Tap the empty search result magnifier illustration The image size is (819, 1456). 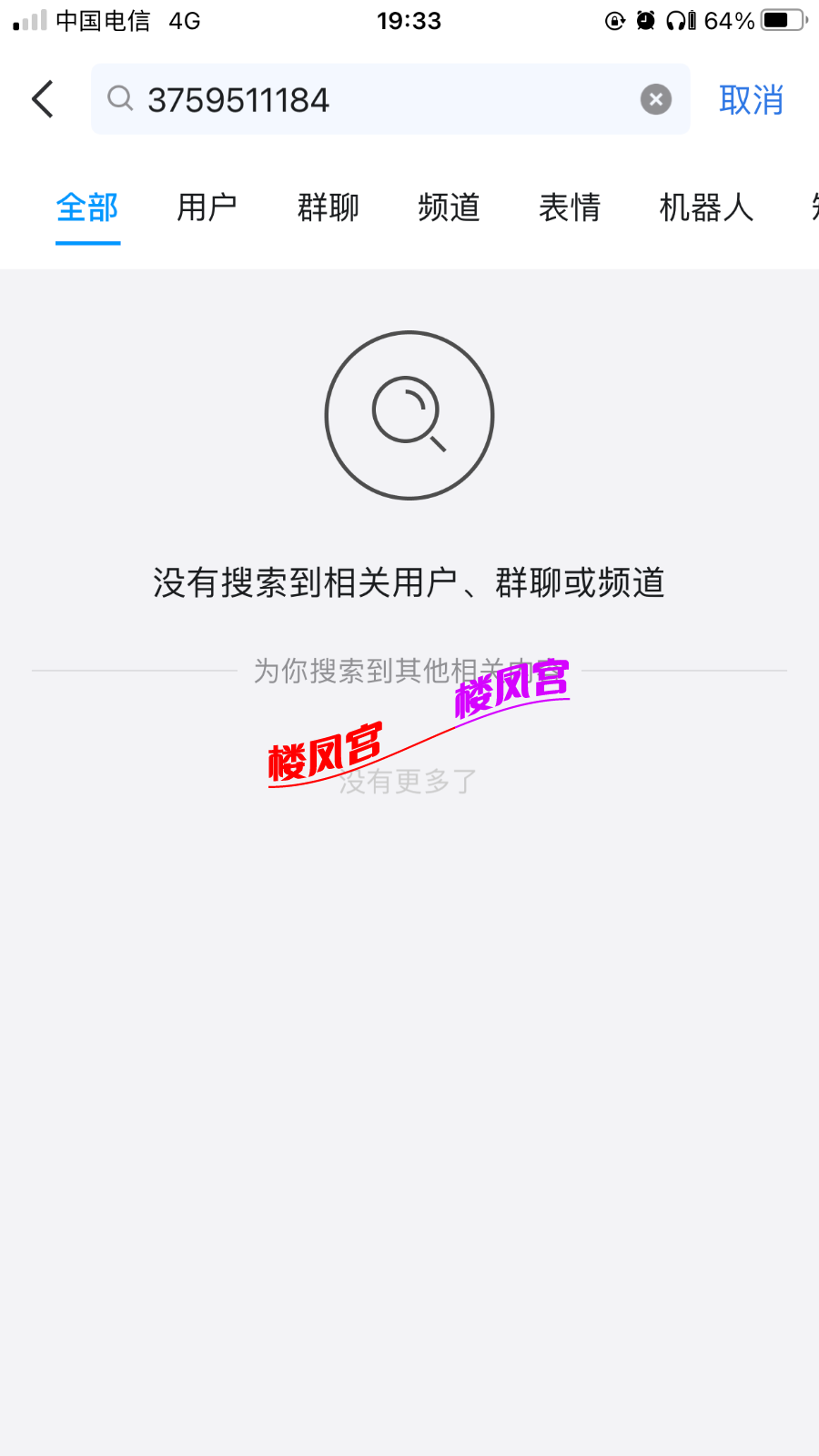point(409,415)
